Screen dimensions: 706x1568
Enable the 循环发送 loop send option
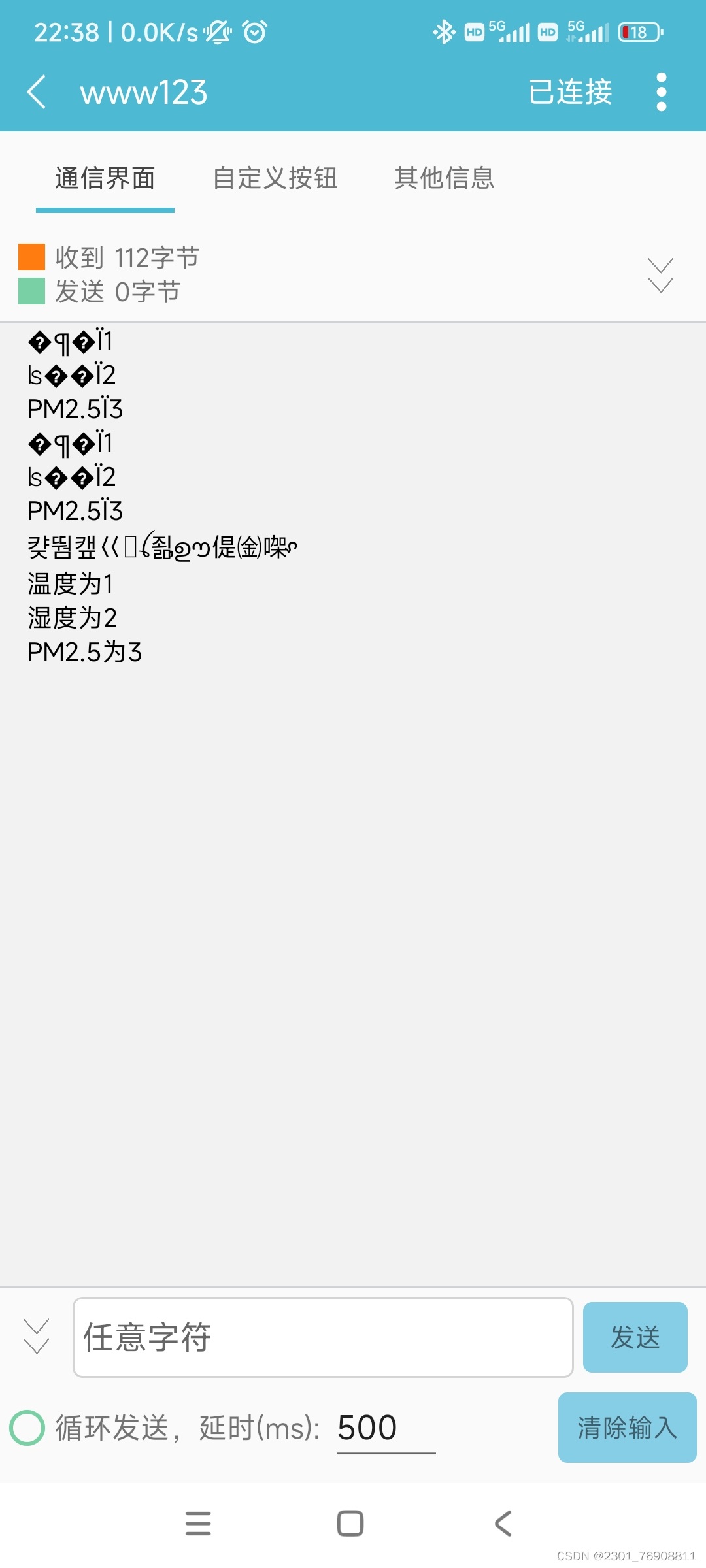click(27, 1428)
